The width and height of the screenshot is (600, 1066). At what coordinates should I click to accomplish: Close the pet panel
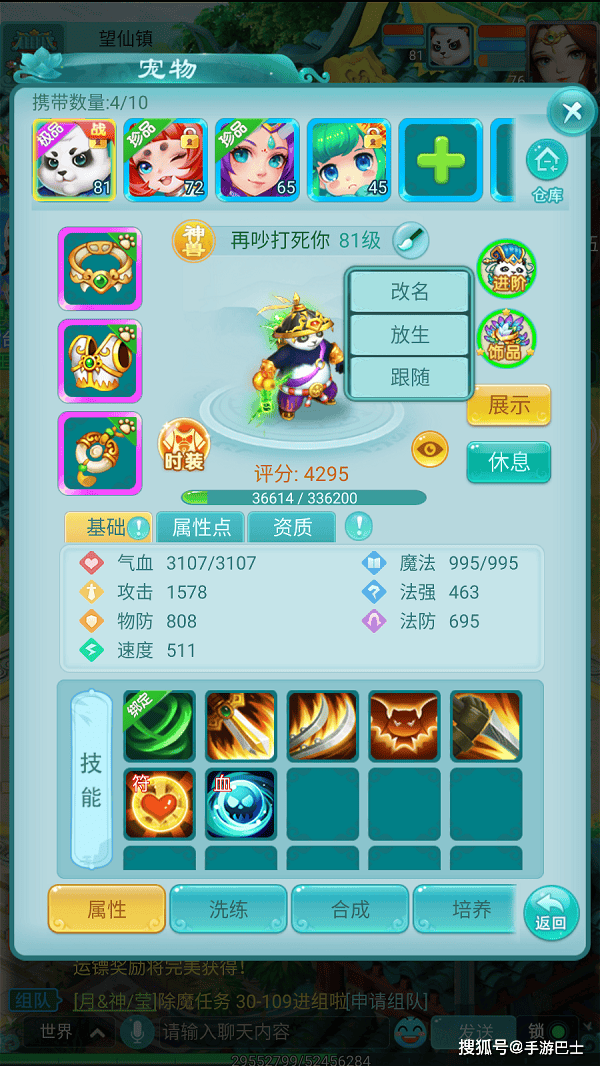[572, 112]
